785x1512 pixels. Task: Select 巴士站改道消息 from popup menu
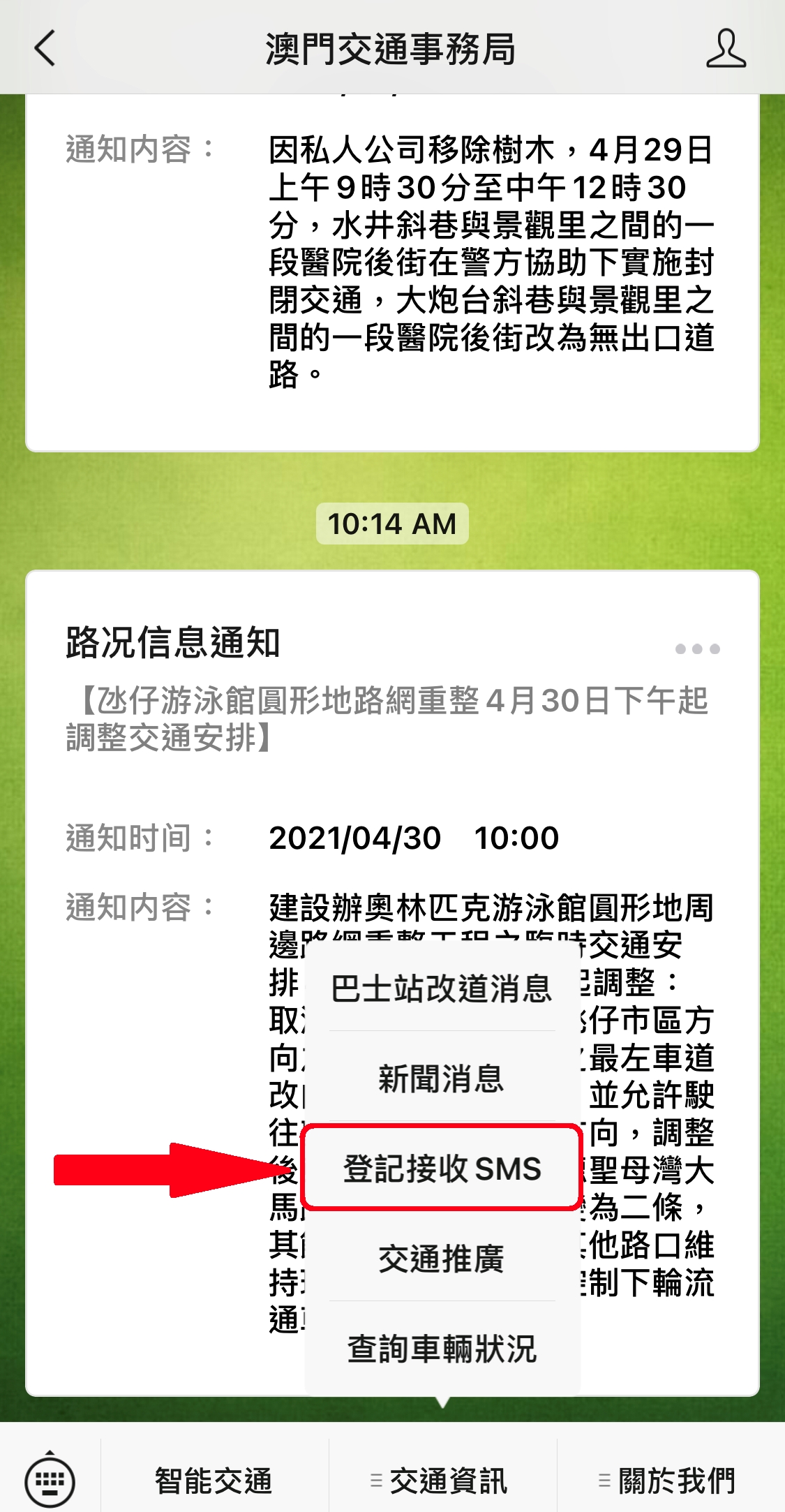click(442, 988)
